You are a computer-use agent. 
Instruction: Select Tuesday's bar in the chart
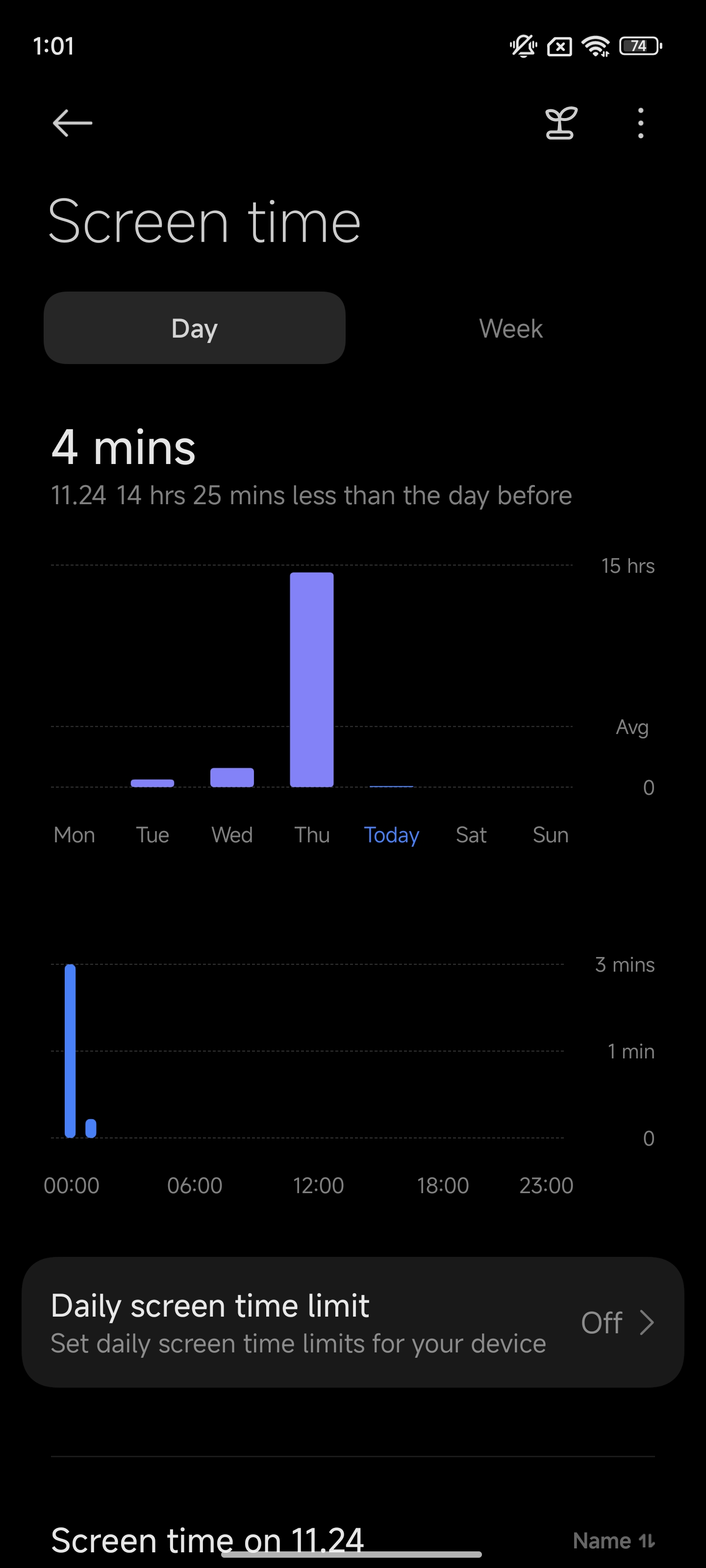point(152,783)
